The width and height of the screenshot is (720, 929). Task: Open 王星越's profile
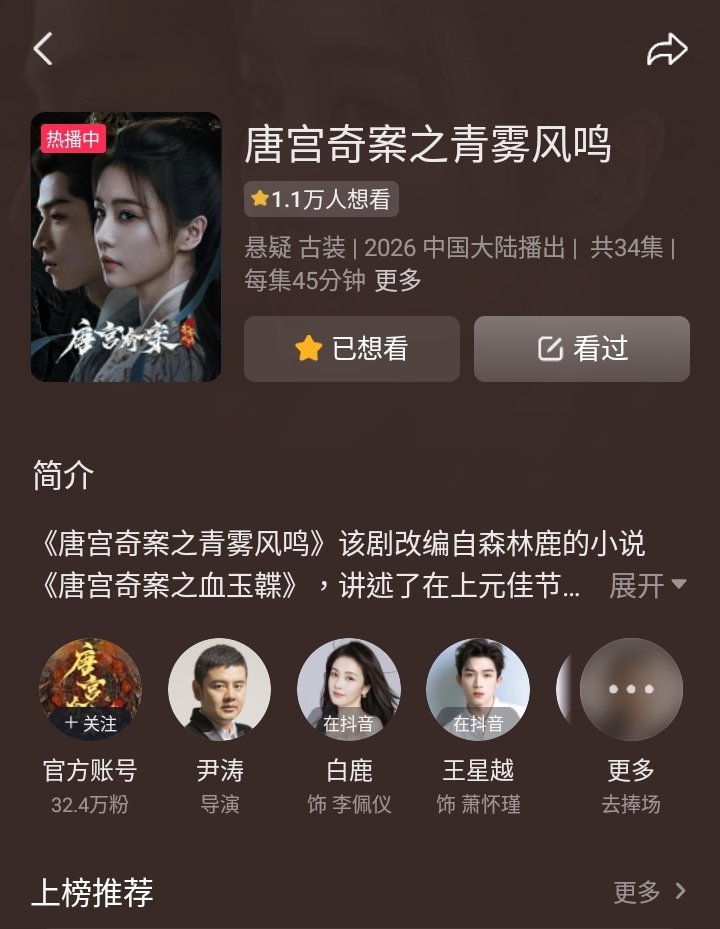tap(478, 690)
